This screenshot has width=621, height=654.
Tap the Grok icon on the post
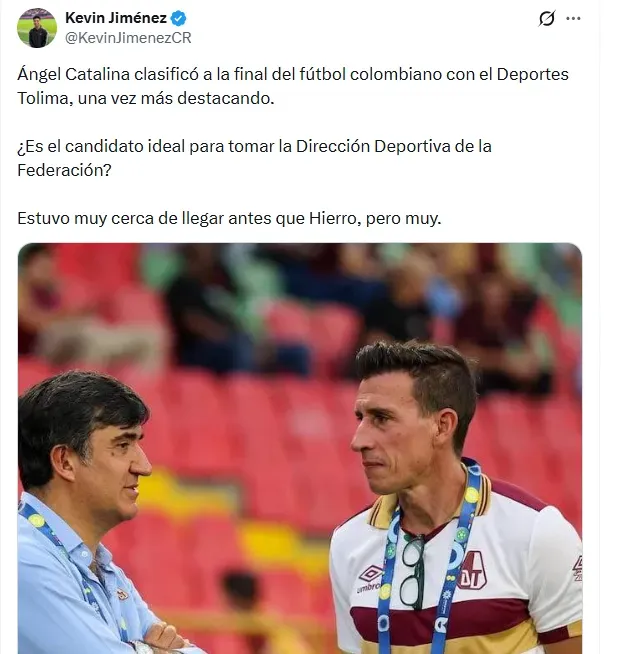coord(546,19)
